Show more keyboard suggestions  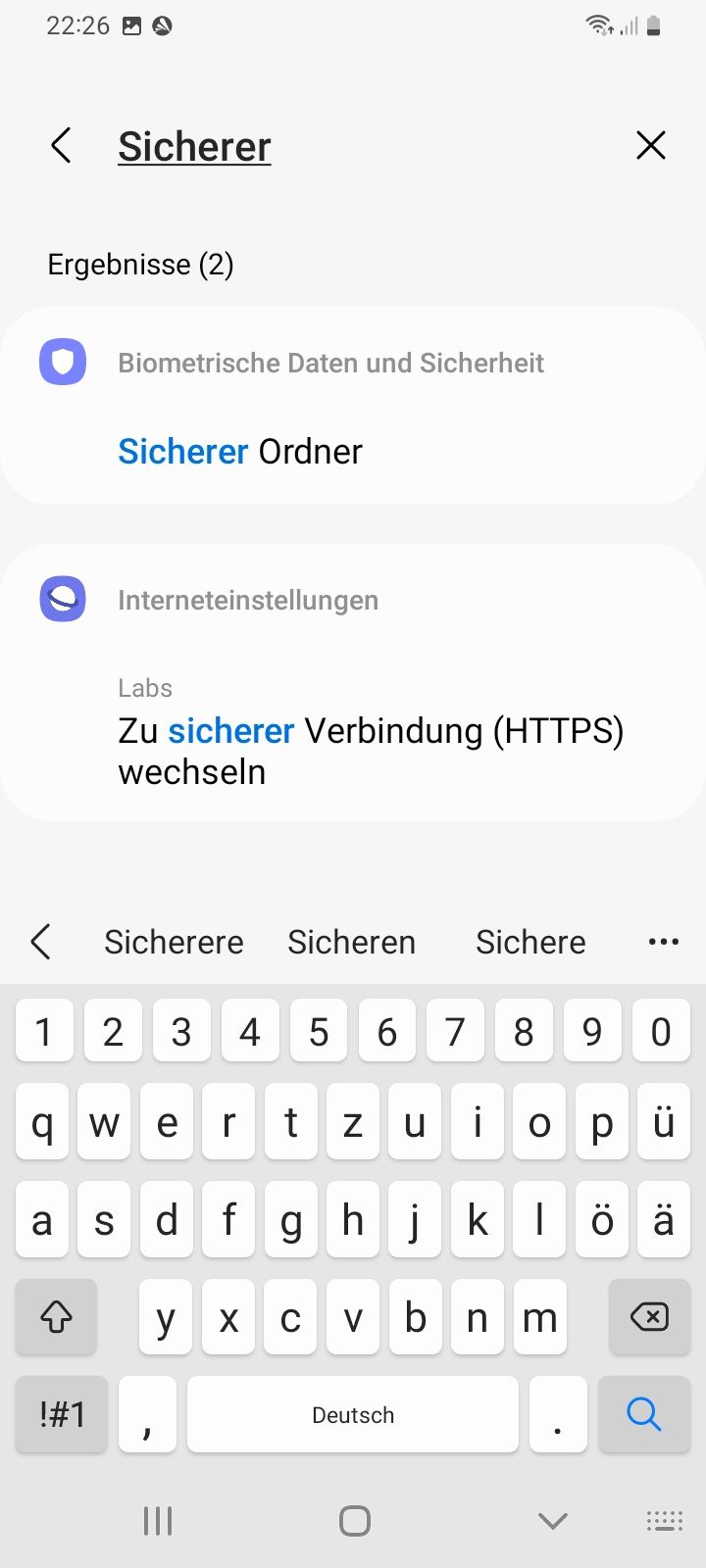coord(663,942)
